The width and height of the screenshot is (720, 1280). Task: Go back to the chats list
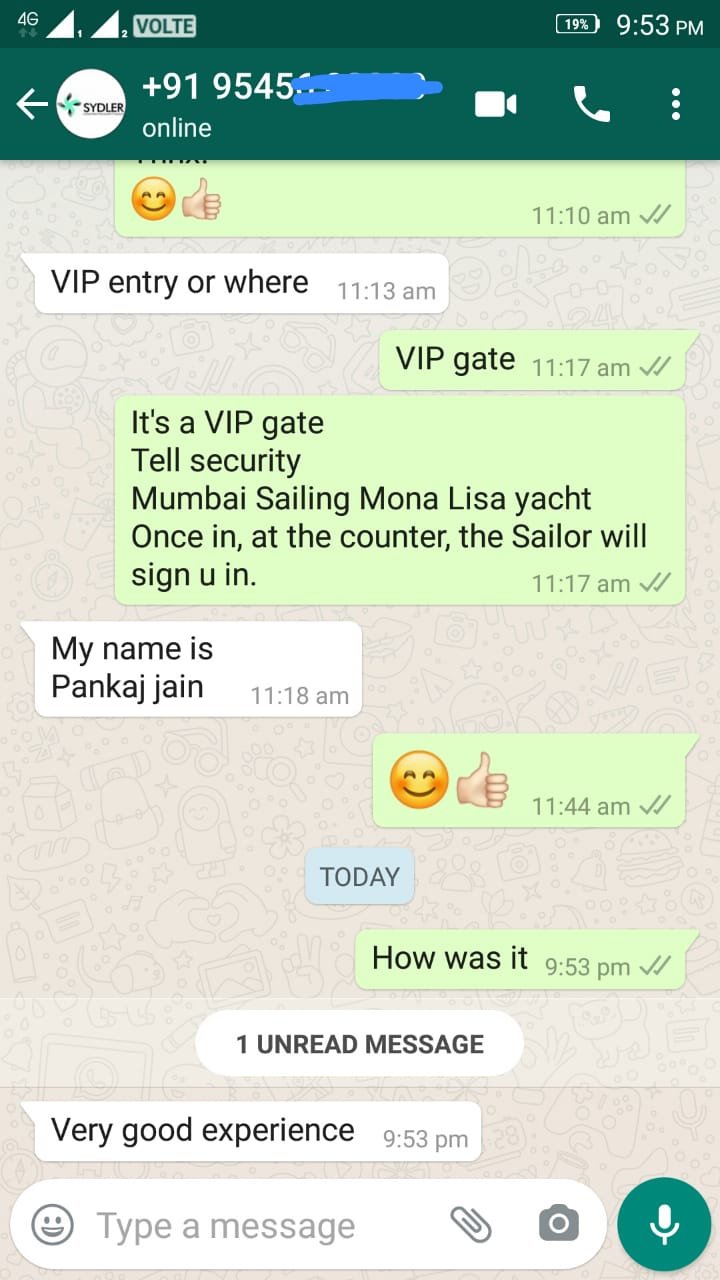tap(30, 104)
